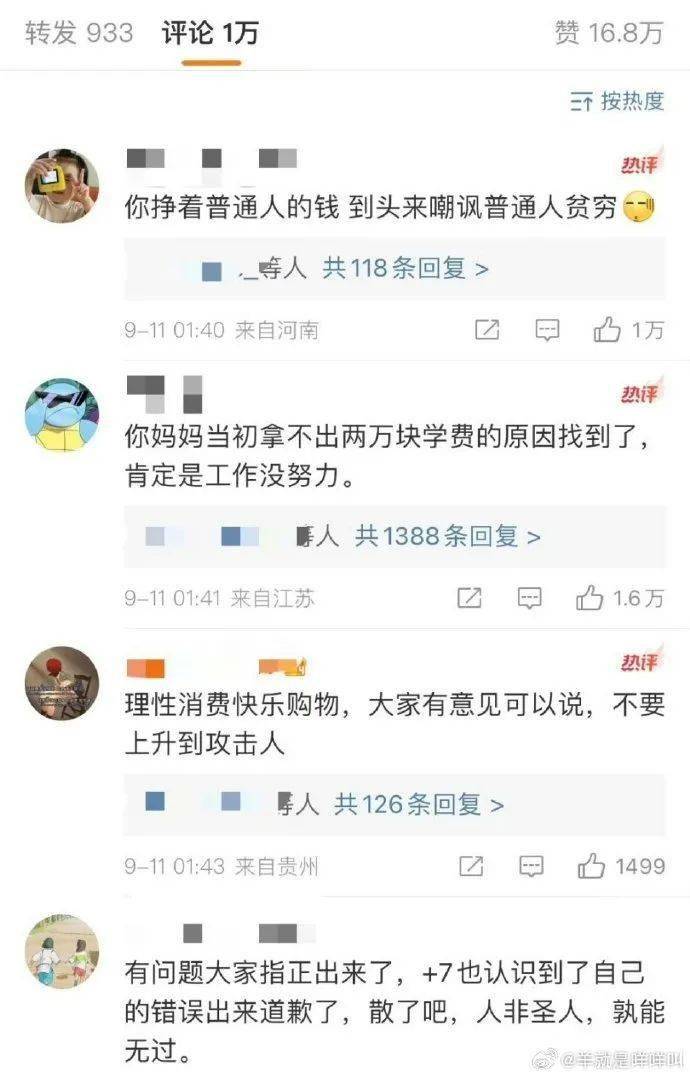Repost the comment from 江苏
The width and height of the screenshot is (690, 1076).
[x=469, y=598]
